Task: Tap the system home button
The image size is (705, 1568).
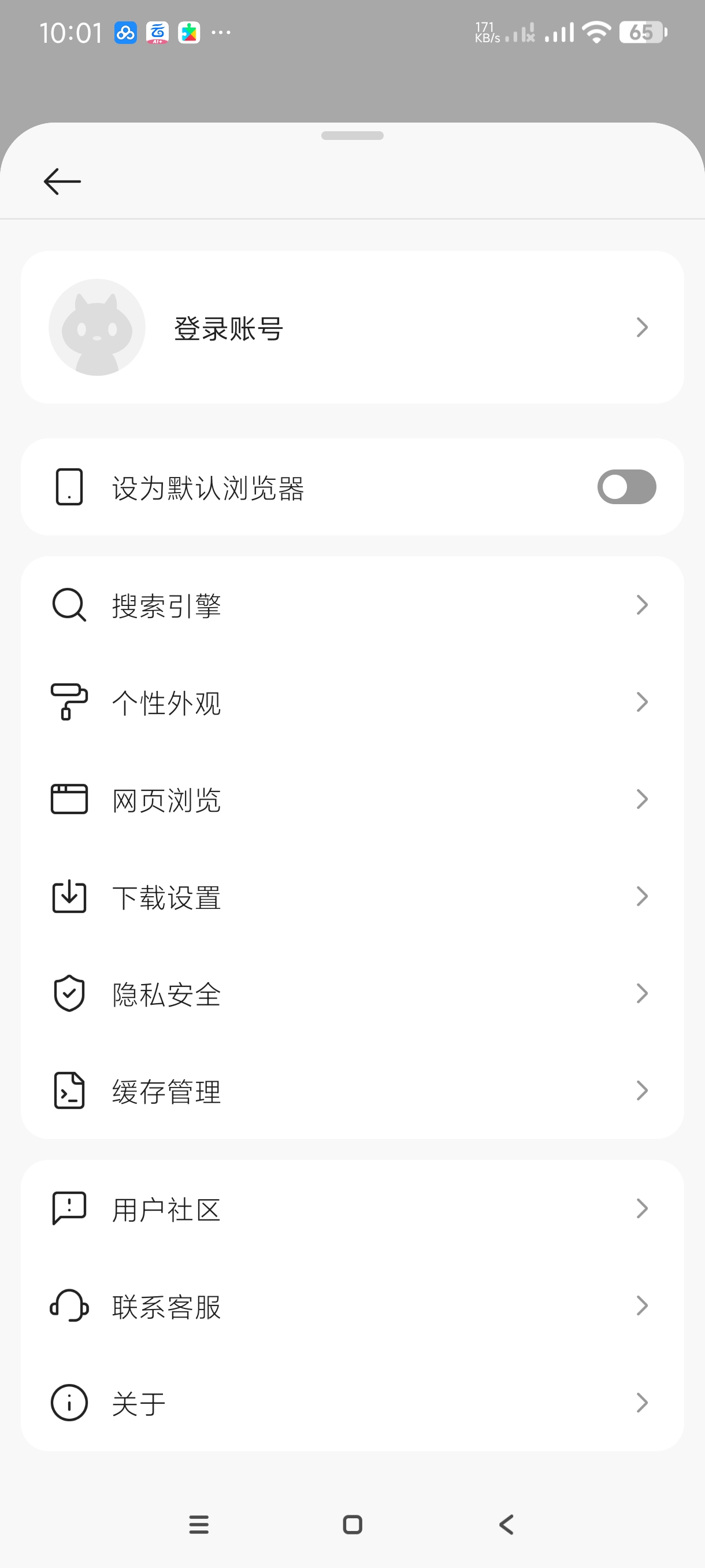Action: [x=352, y=1524]
